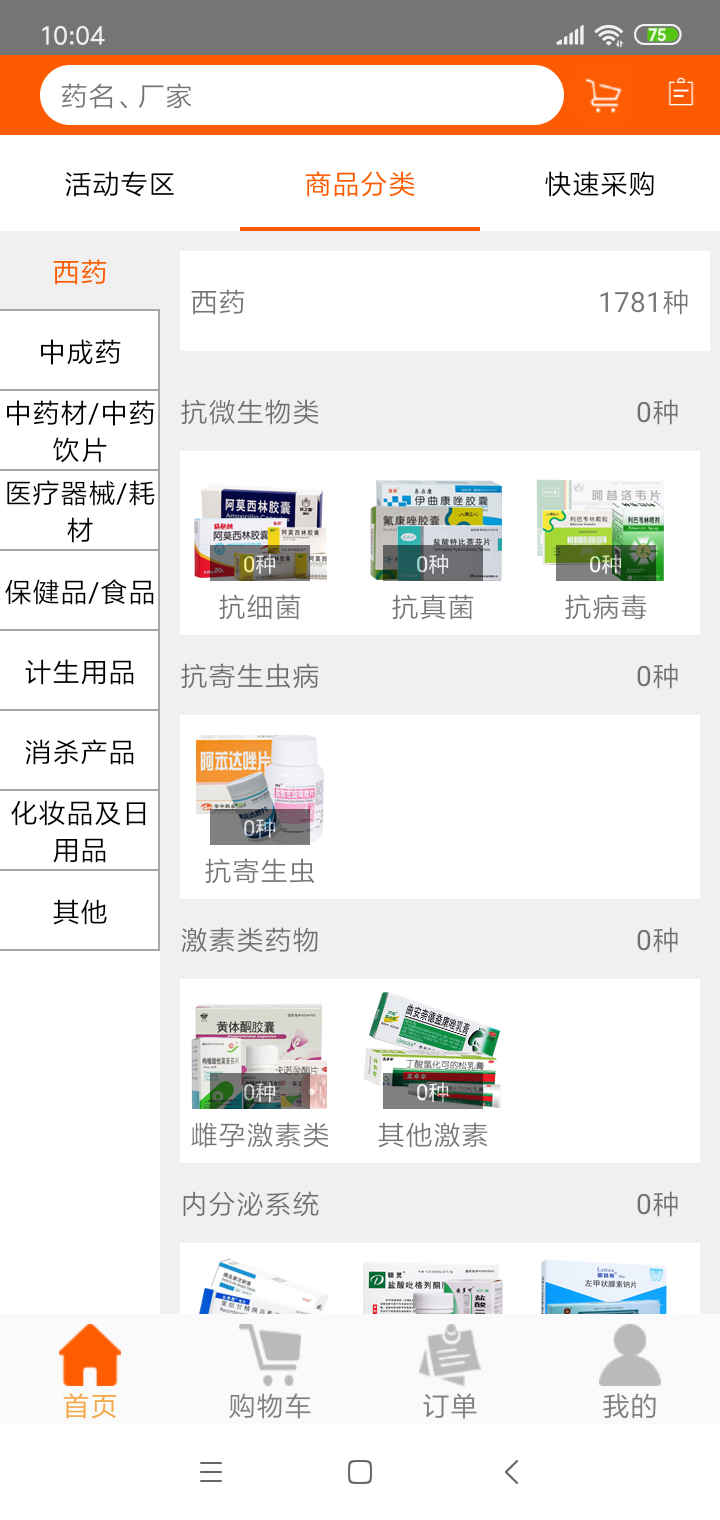View the 抗寄生虫 subcategory
The image size is (720, 1520).
260,810
